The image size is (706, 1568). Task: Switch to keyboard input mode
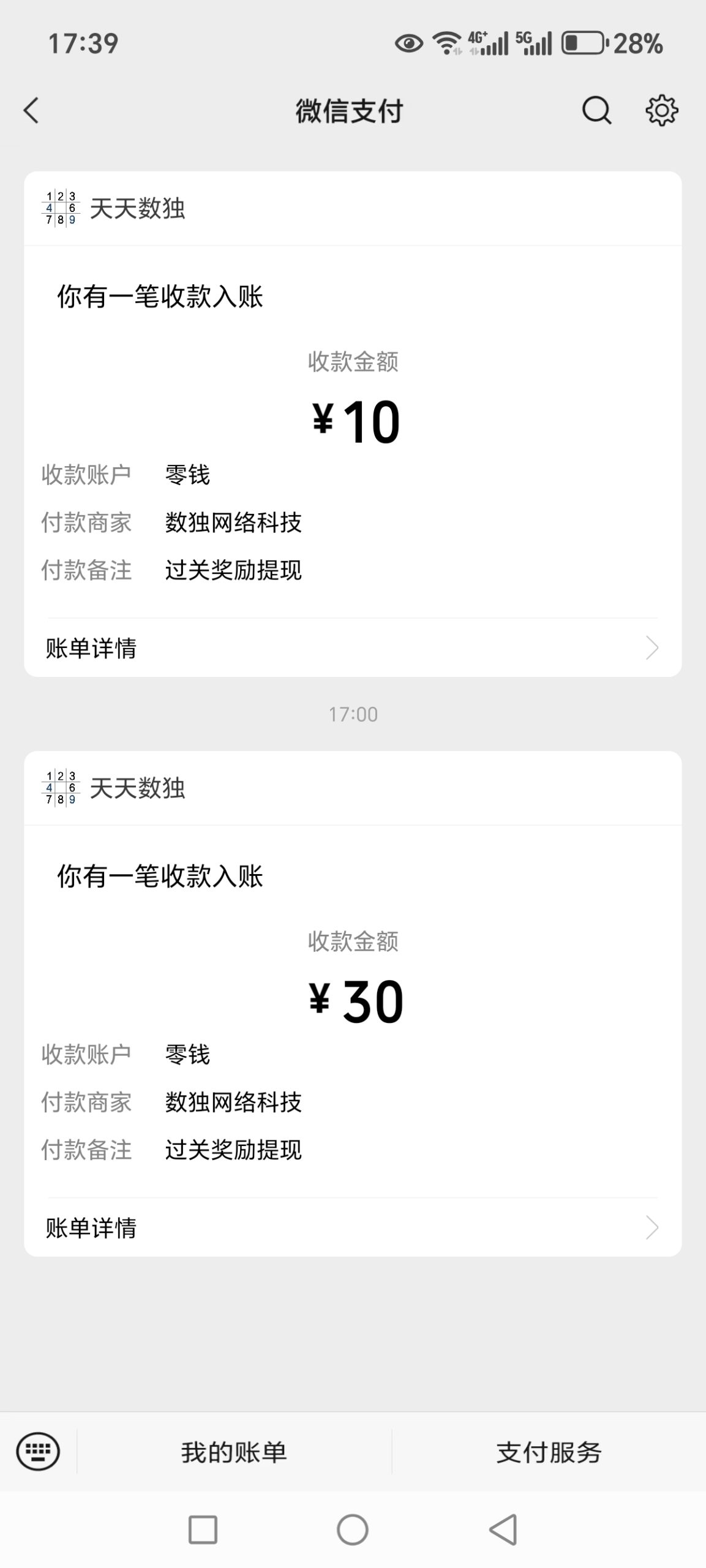38,1451
